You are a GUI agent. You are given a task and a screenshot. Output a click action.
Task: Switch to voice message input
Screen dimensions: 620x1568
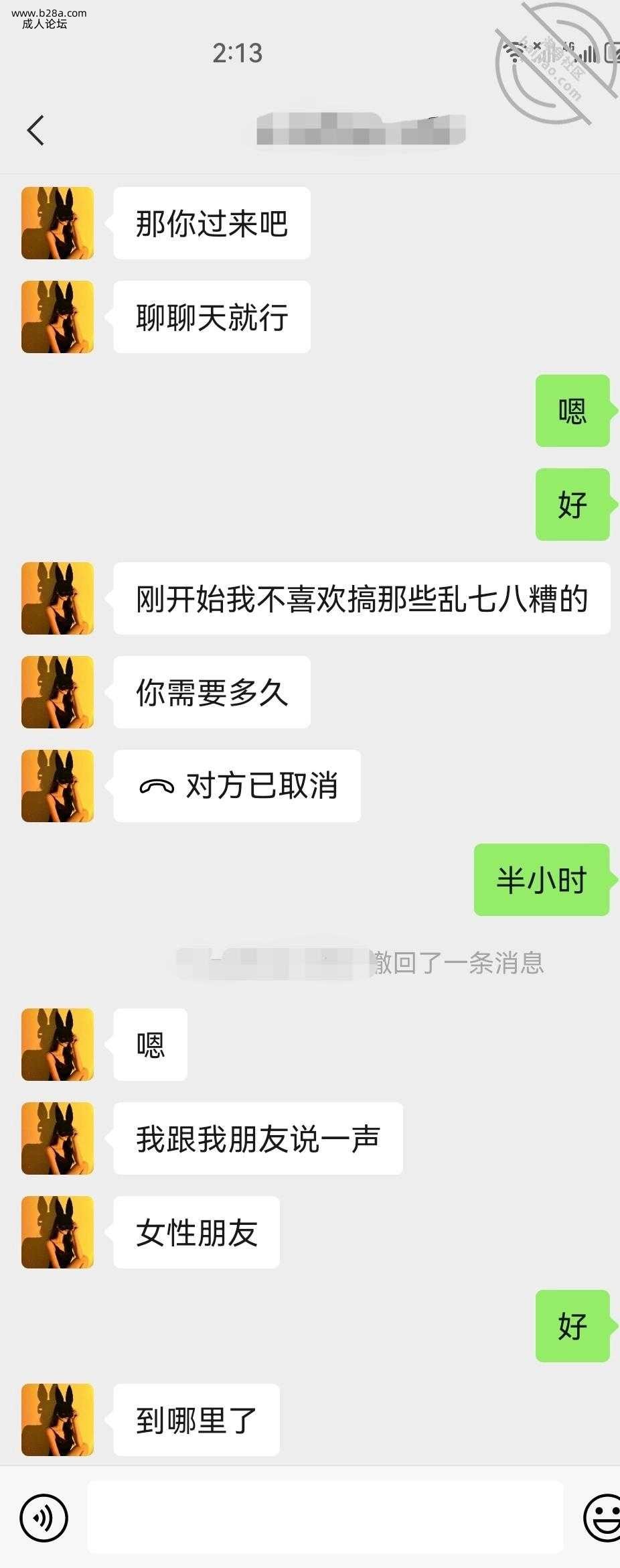(x=44, y=1517)
